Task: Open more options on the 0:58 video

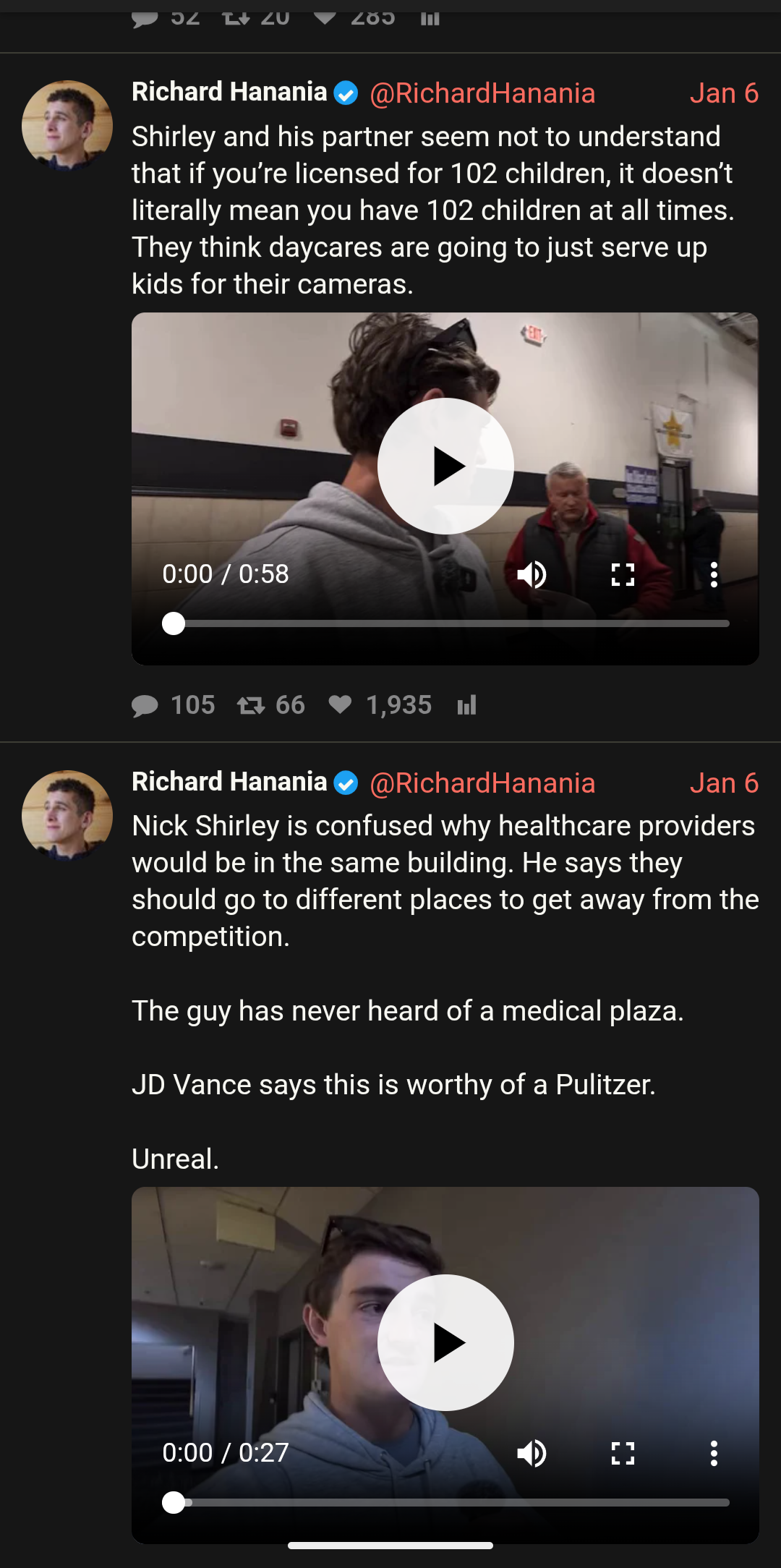Action: tap(714, 575)
